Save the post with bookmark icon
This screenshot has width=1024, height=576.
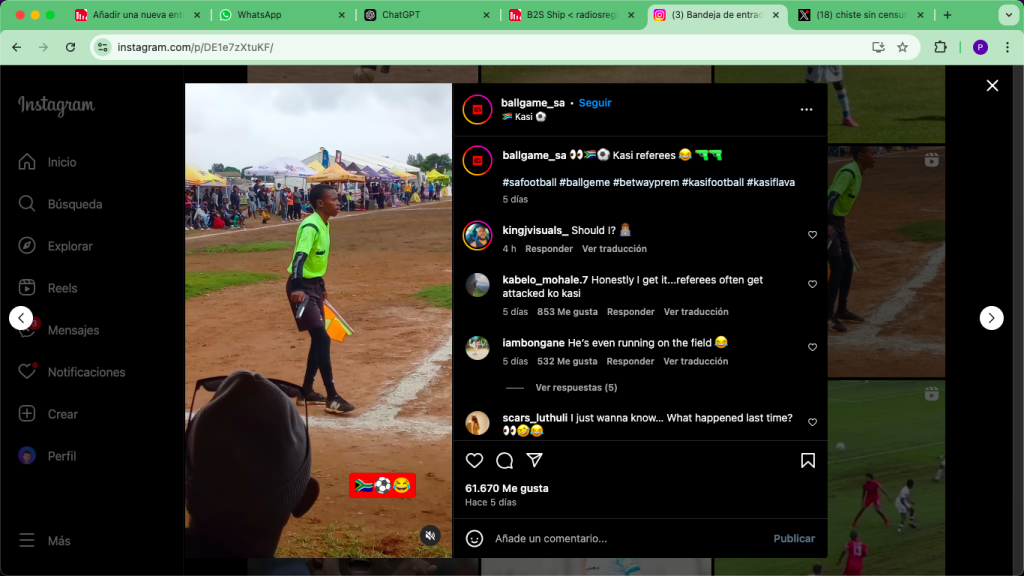pyautogui.click(x=808, y=460)
